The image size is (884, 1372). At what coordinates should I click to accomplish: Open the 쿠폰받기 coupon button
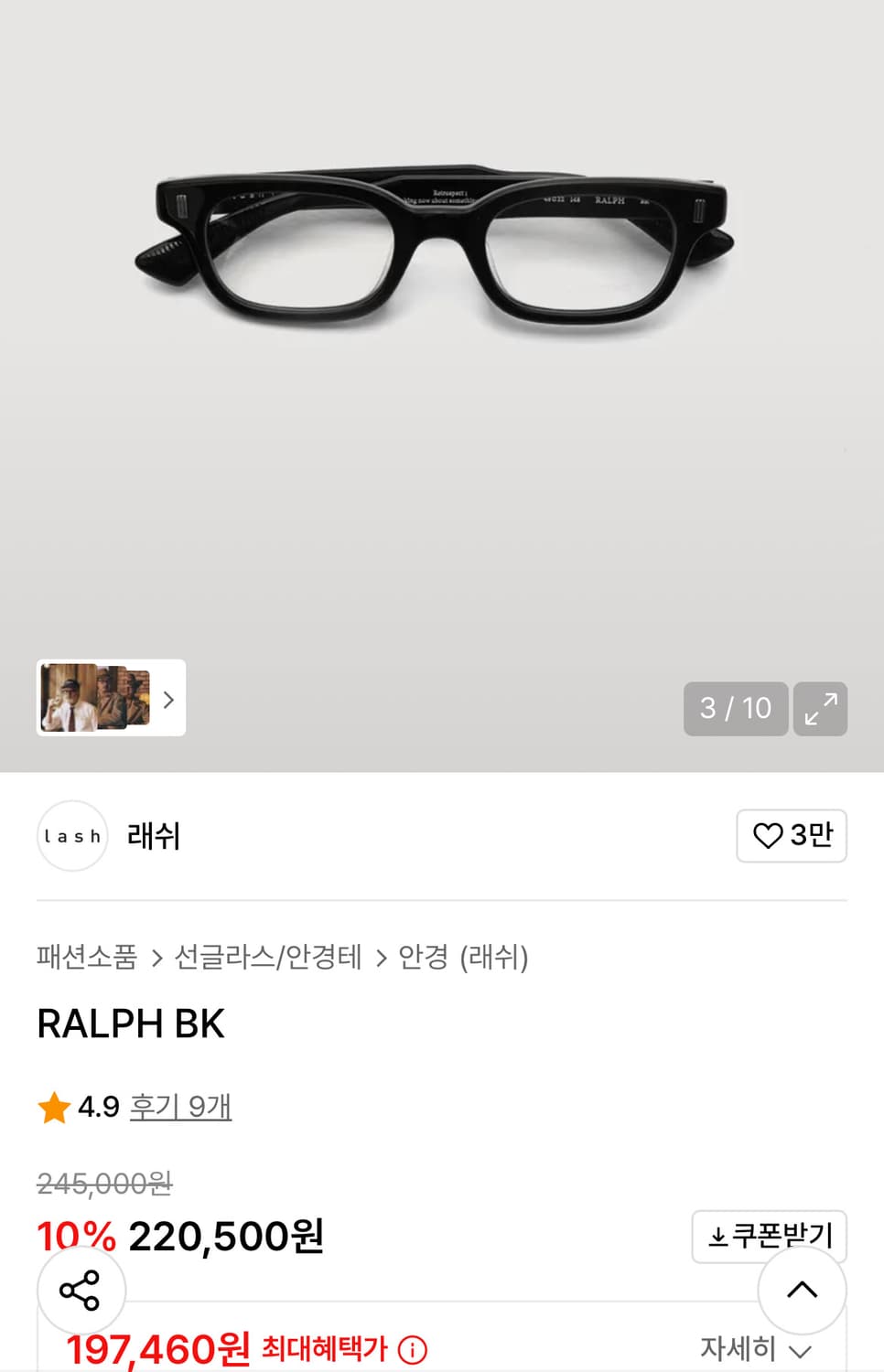[770, 1235]
